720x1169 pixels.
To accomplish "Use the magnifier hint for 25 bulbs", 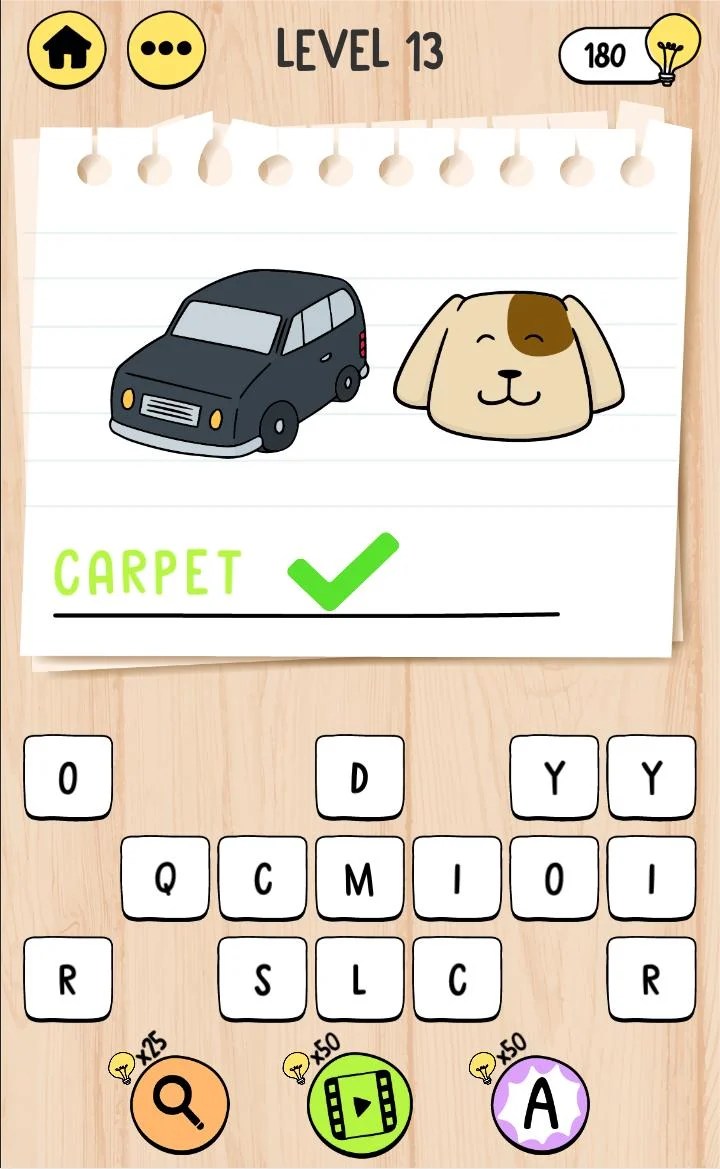I will pyautogui.click(x=180, y=1105).
